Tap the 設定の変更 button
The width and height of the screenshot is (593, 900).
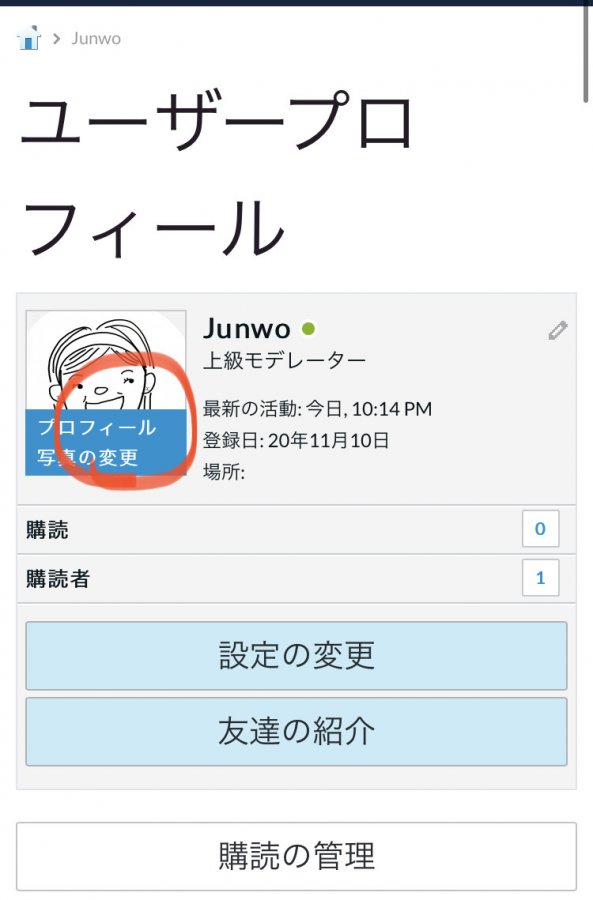296,655
